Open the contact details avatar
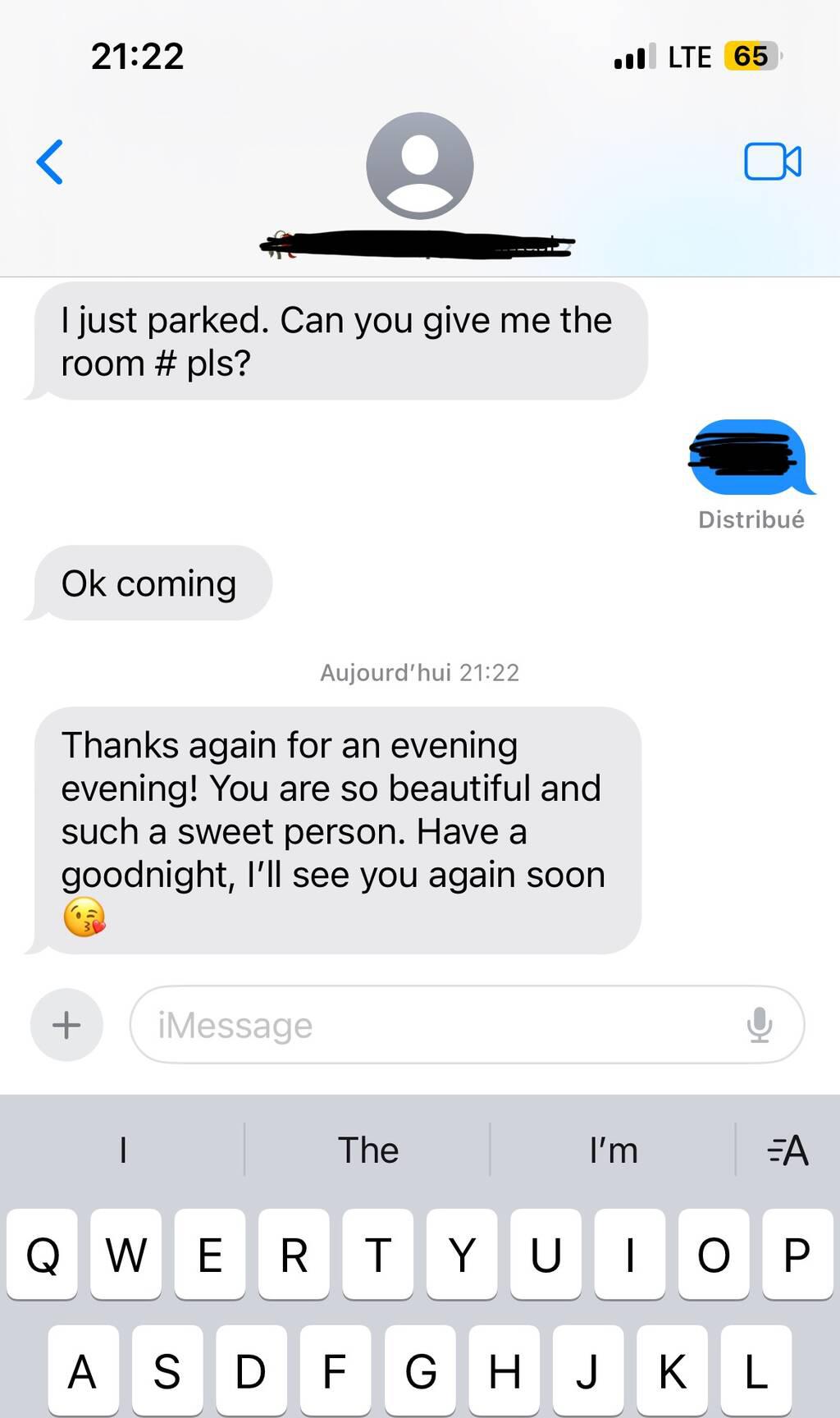Viewport: 840px width, 1418px height. 419,166
